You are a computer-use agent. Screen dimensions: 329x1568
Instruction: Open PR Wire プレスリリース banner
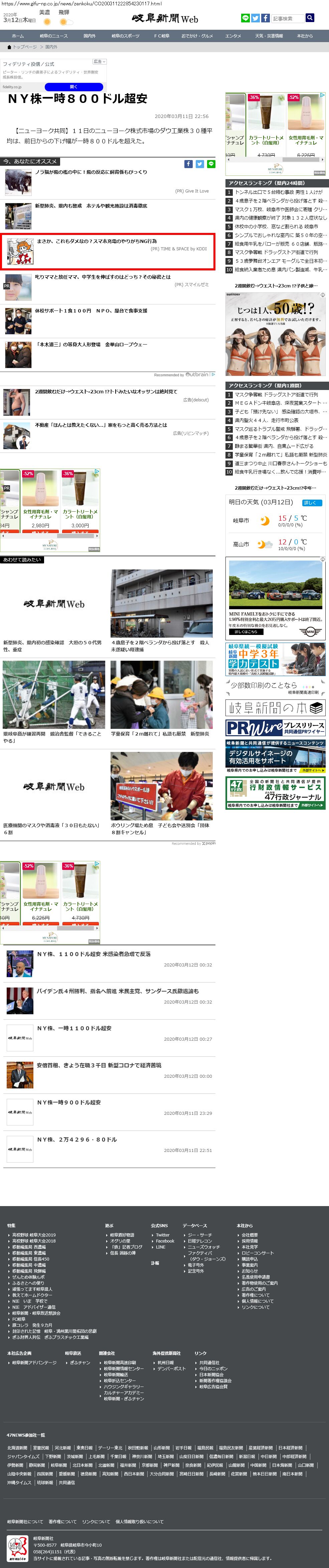tap(276, 728)
